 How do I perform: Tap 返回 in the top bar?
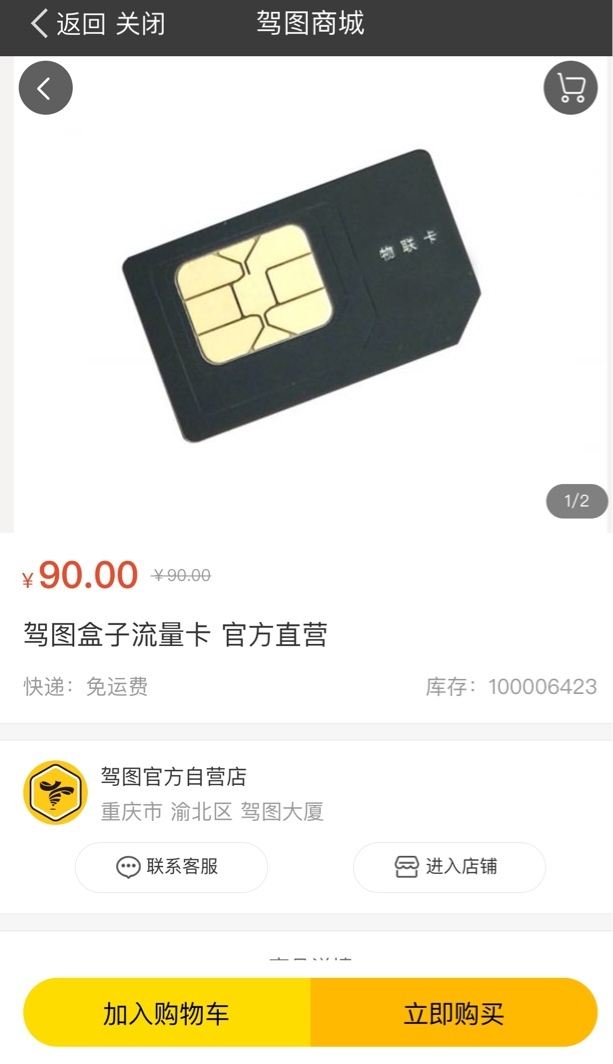click(68, 24)
